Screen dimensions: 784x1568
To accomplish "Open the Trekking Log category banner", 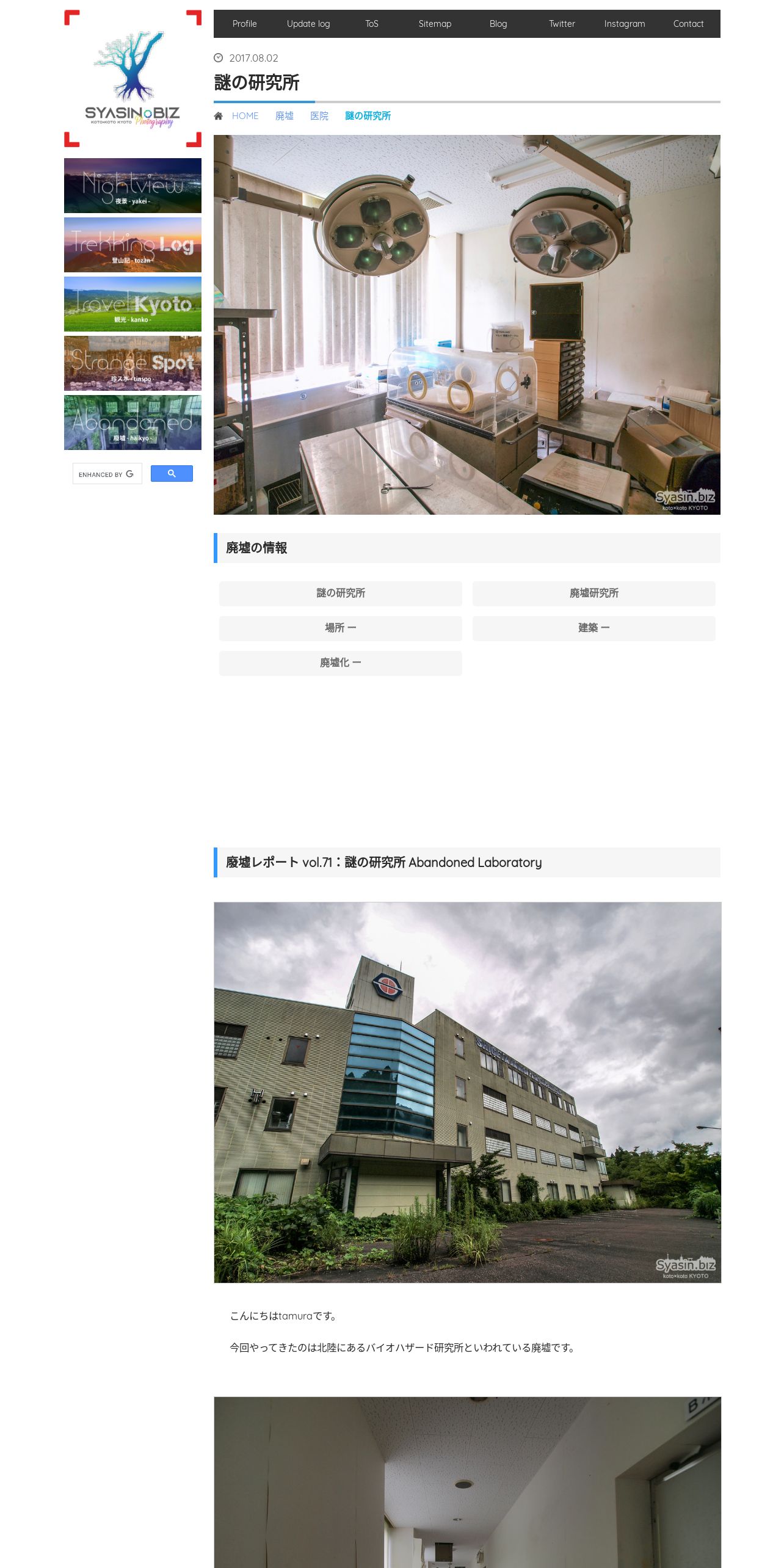I will click(x=132, y=245).
